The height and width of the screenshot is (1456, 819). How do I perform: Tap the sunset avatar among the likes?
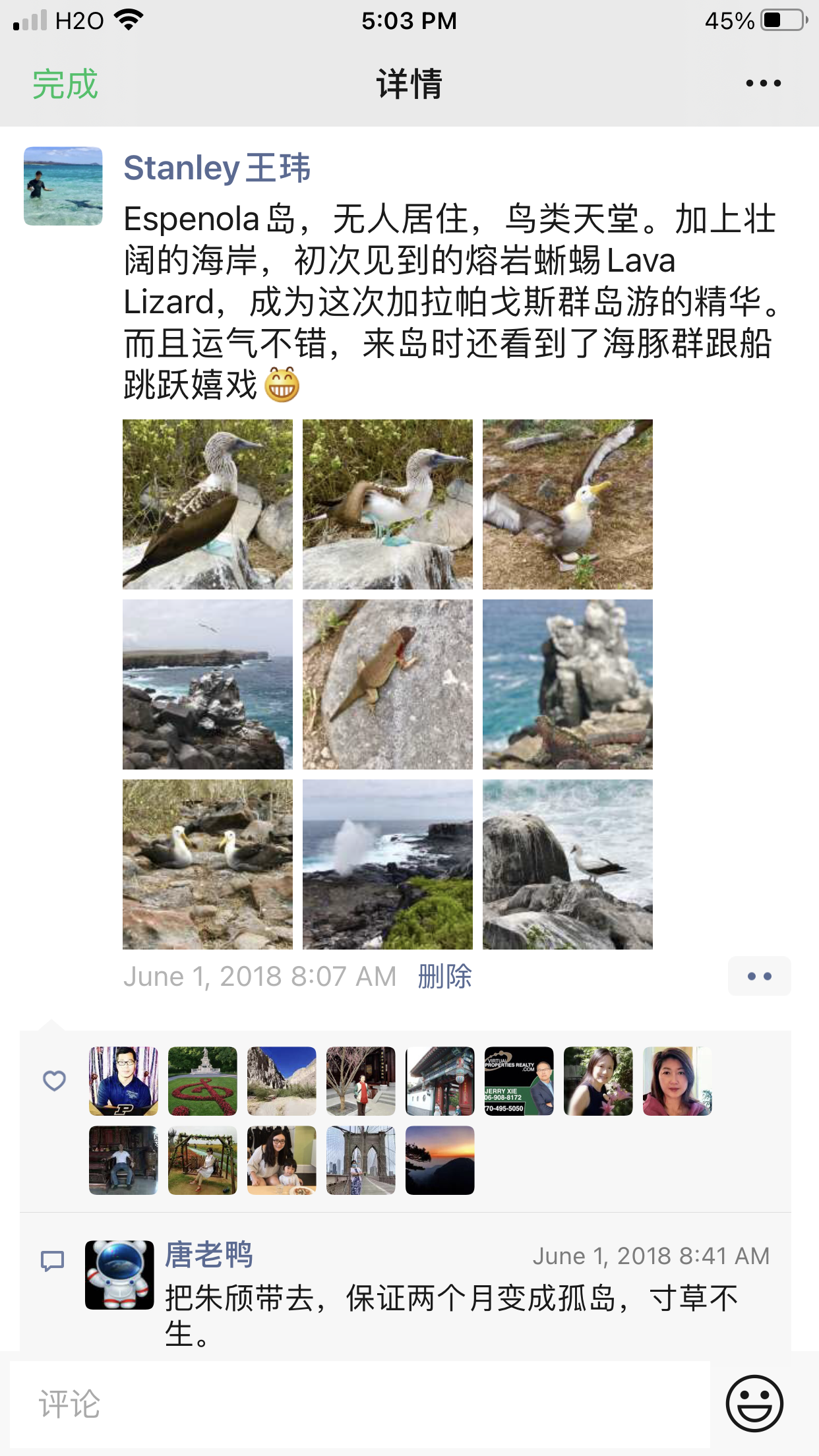coord(440,1161)
